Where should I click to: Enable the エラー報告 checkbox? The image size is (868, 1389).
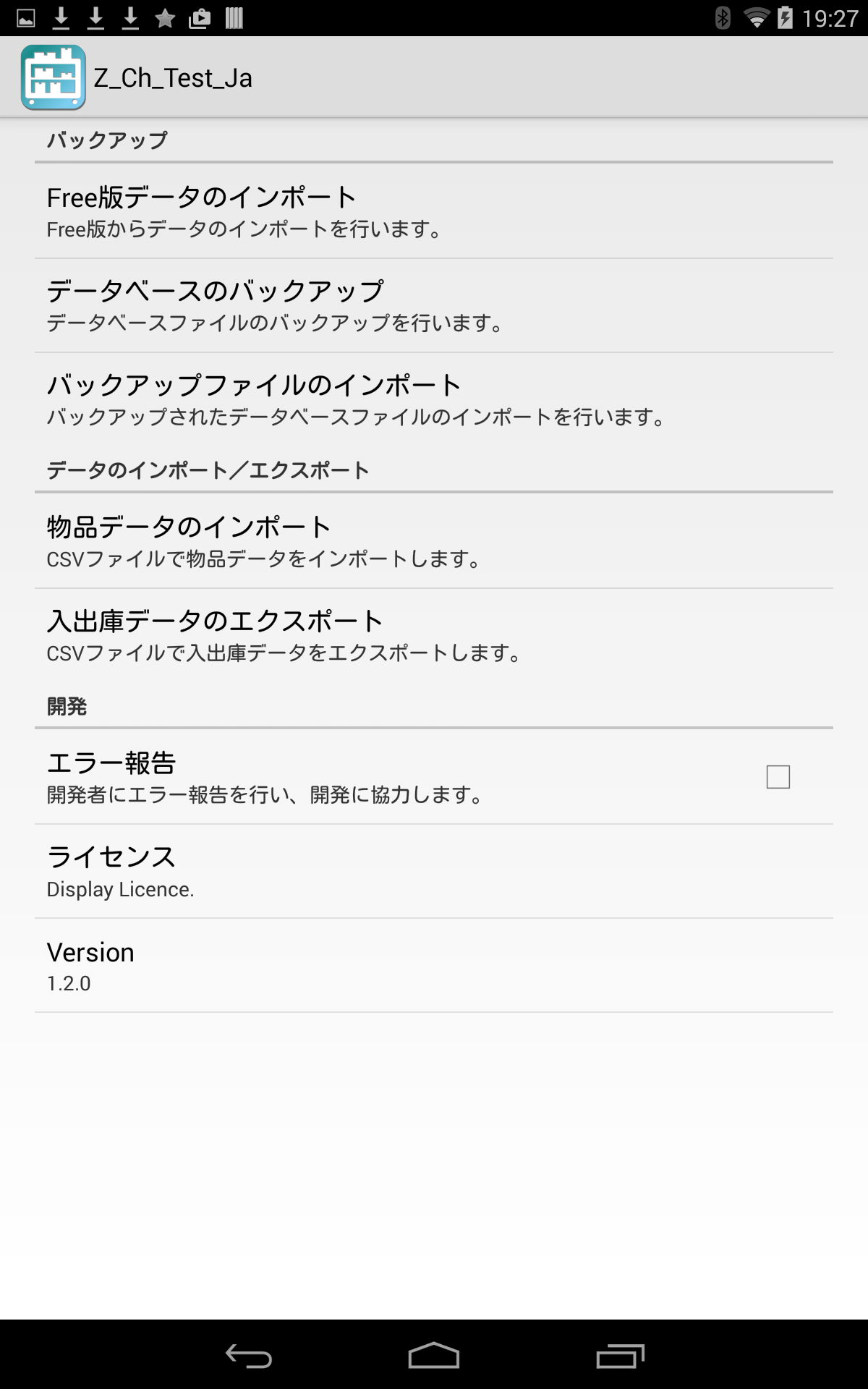[x=778, y=777]
